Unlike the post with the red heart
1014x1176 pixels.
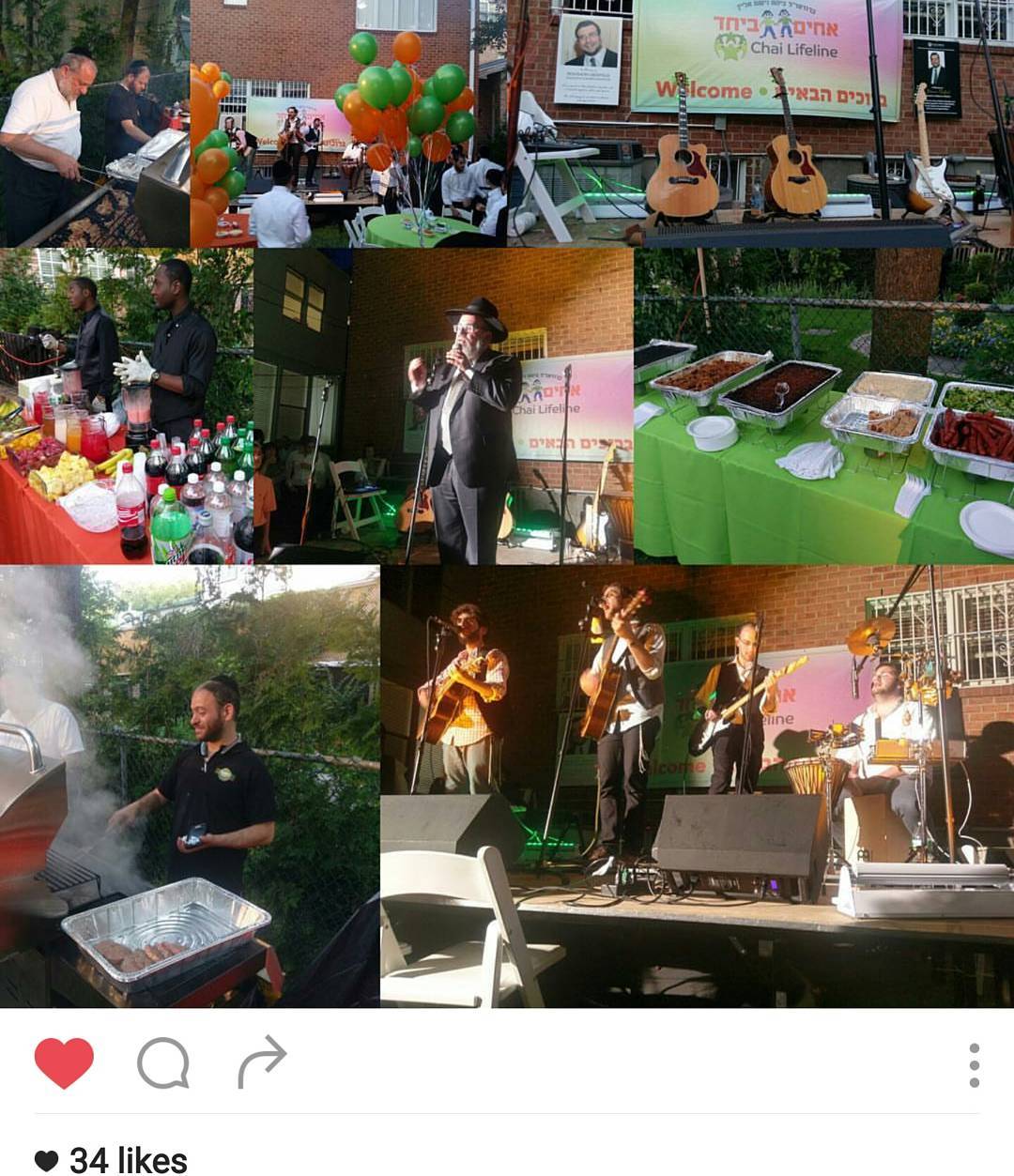click(x=64, y=1063)
